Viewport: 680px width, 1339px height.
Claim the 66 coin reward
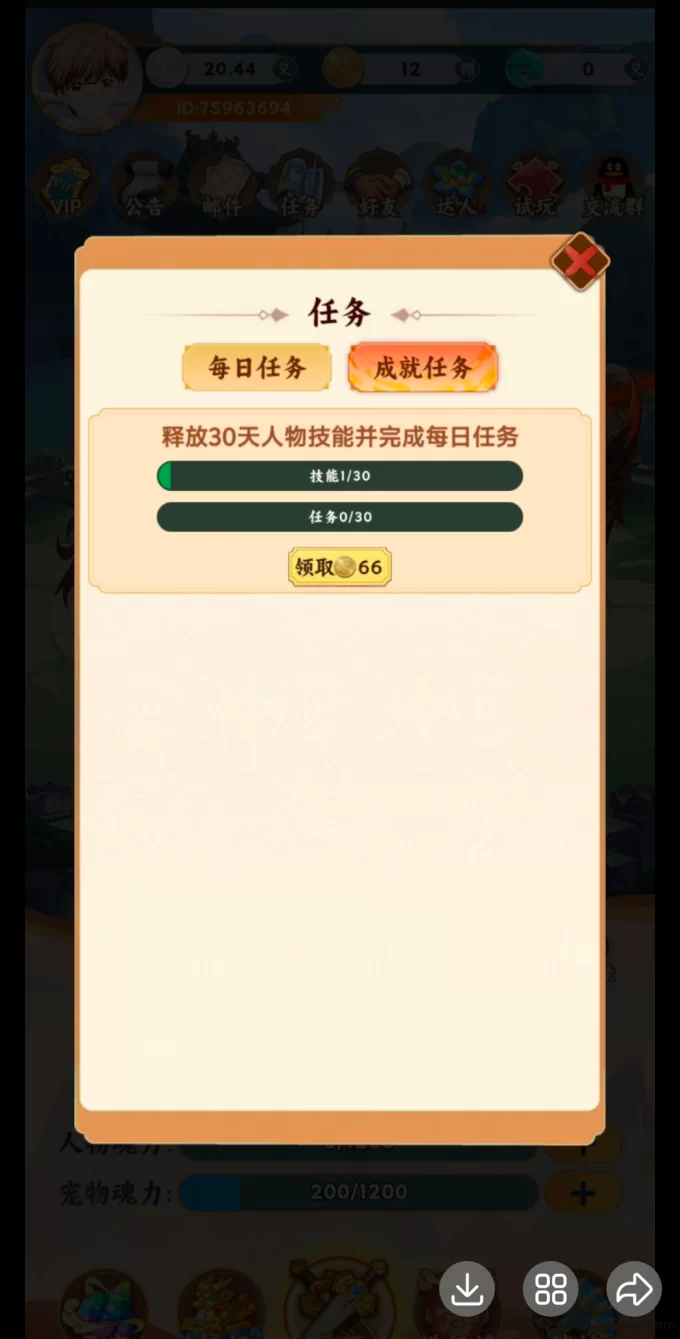coord(339,567)
